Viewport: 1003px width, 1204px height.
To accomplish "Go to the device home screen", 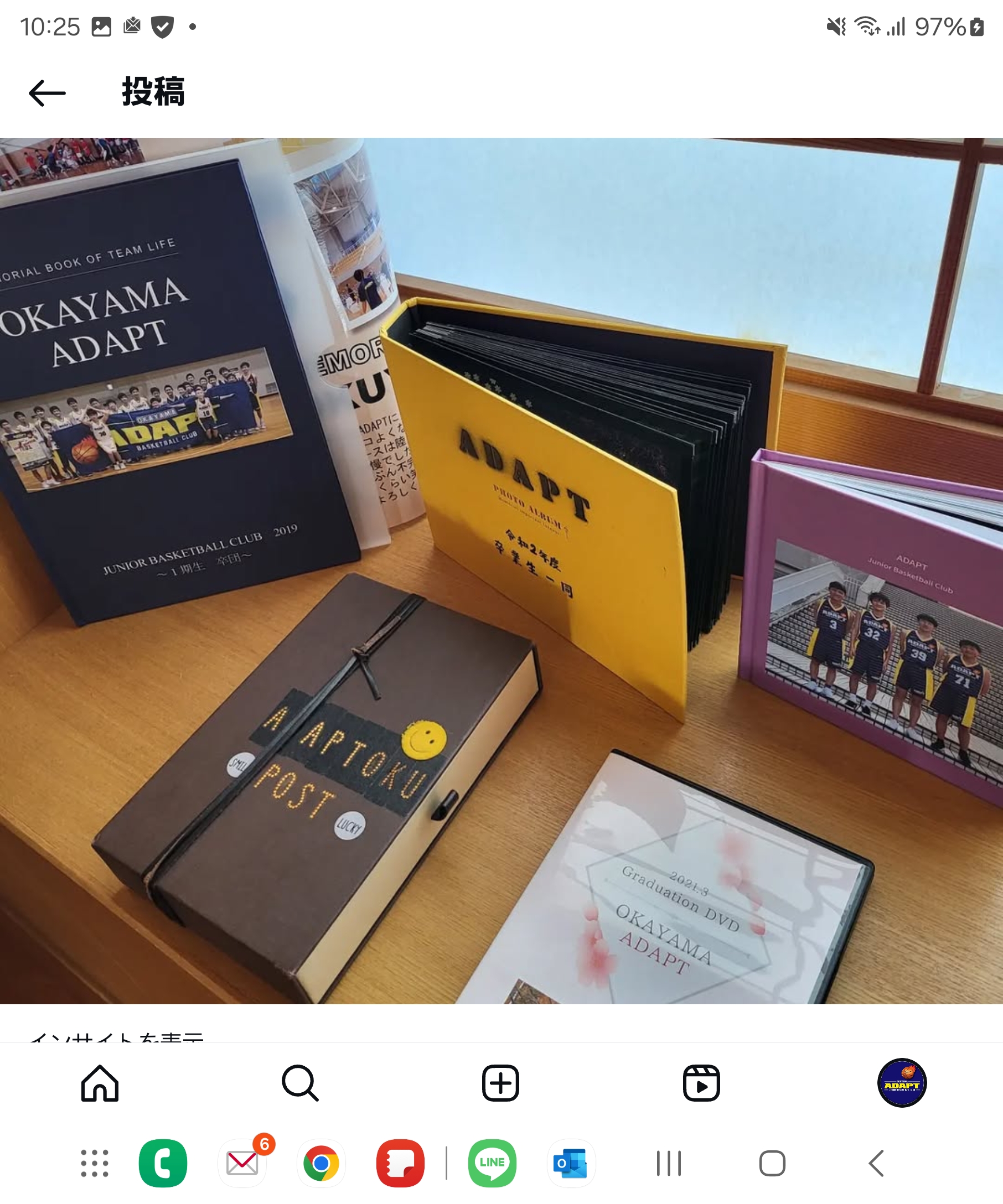I will click(x=772, y=1163).
